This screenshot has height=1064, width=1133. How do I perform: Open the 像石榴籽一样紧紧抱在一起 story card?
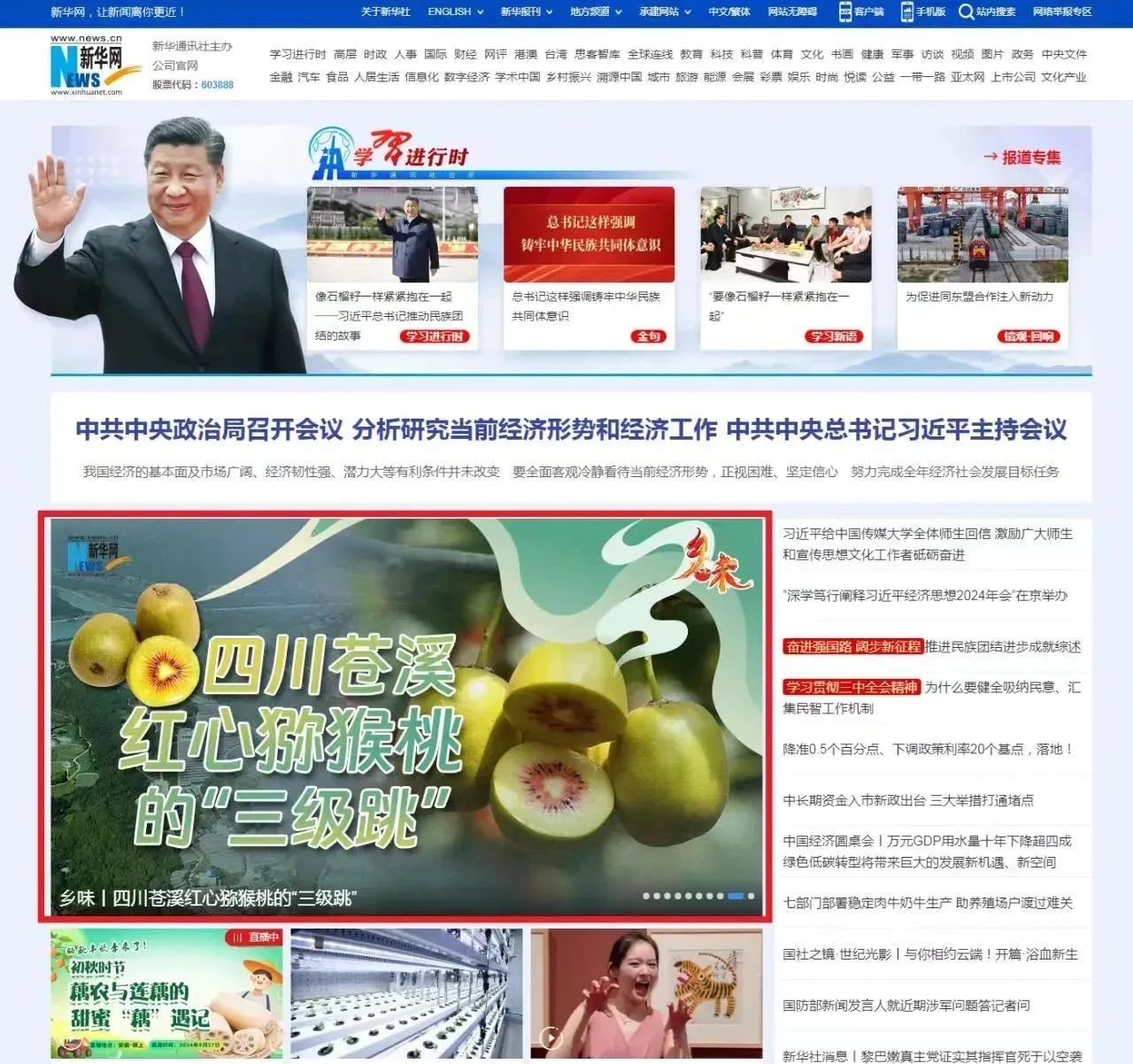[392, 266]
